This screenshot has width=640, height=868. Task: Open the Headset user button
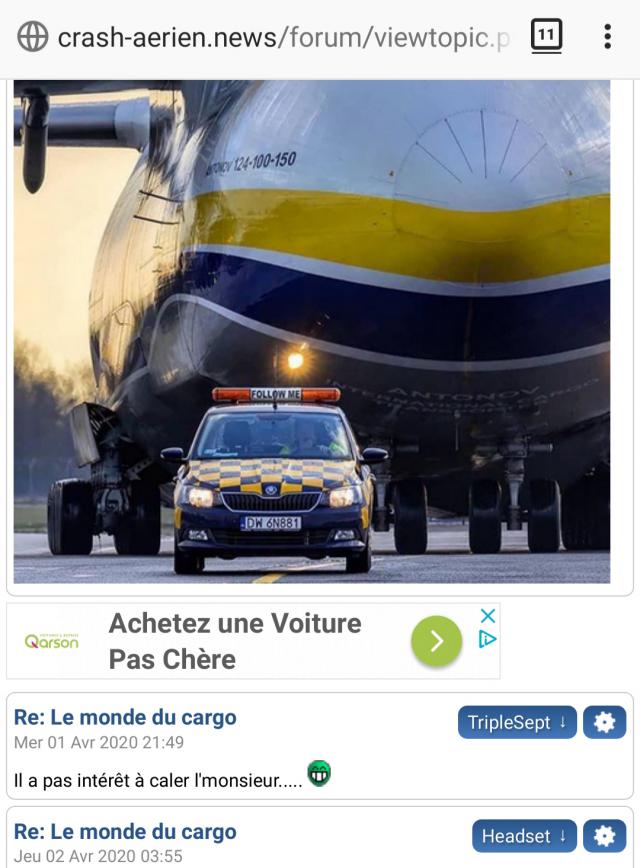pos(524,836)
